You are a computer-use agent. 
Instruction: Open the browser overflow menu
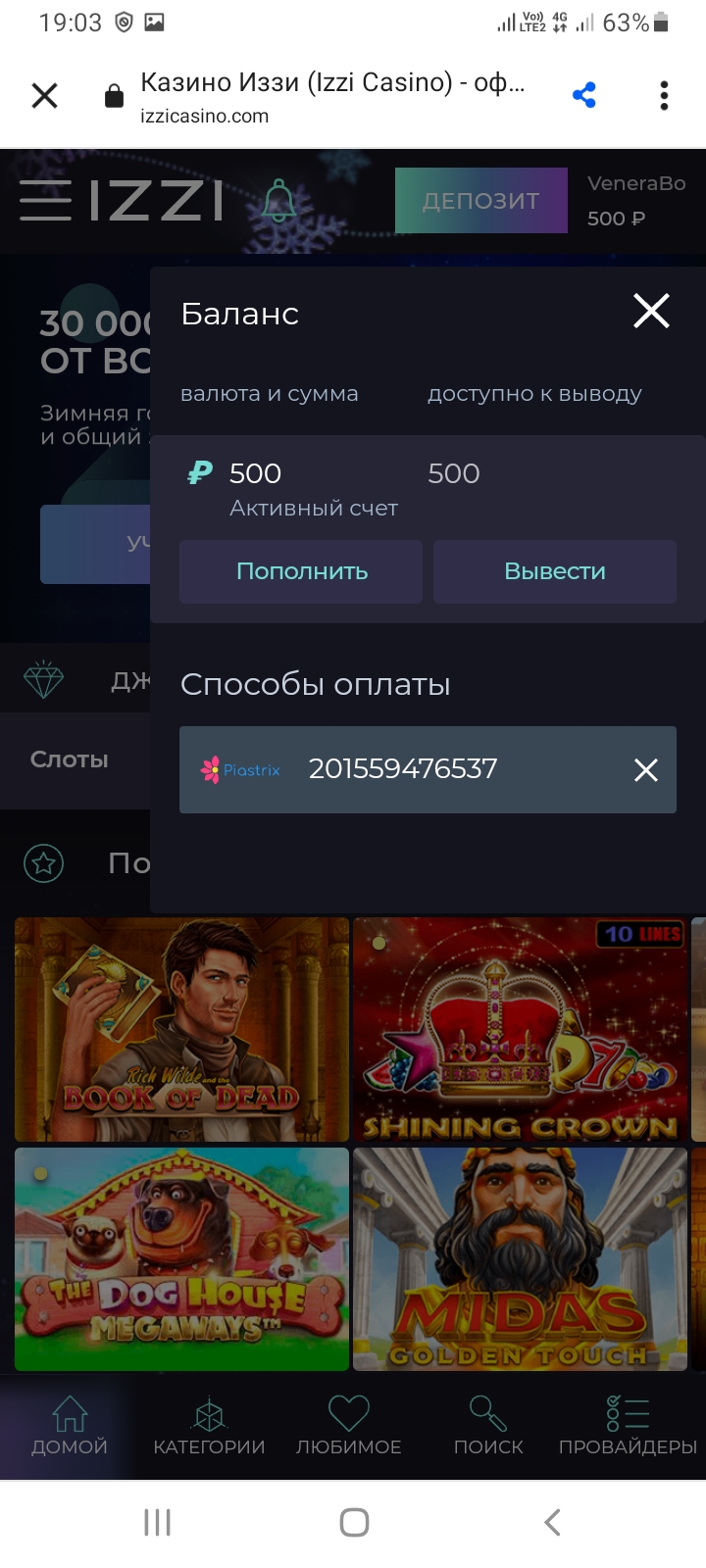coord(664,95)
